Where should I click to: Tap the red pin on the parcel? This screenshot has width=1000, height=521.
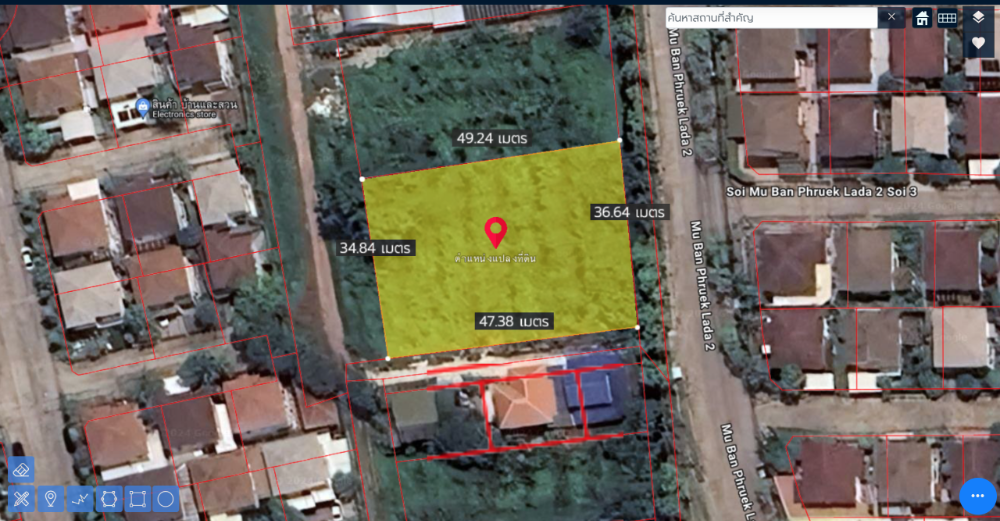(495, 231)
